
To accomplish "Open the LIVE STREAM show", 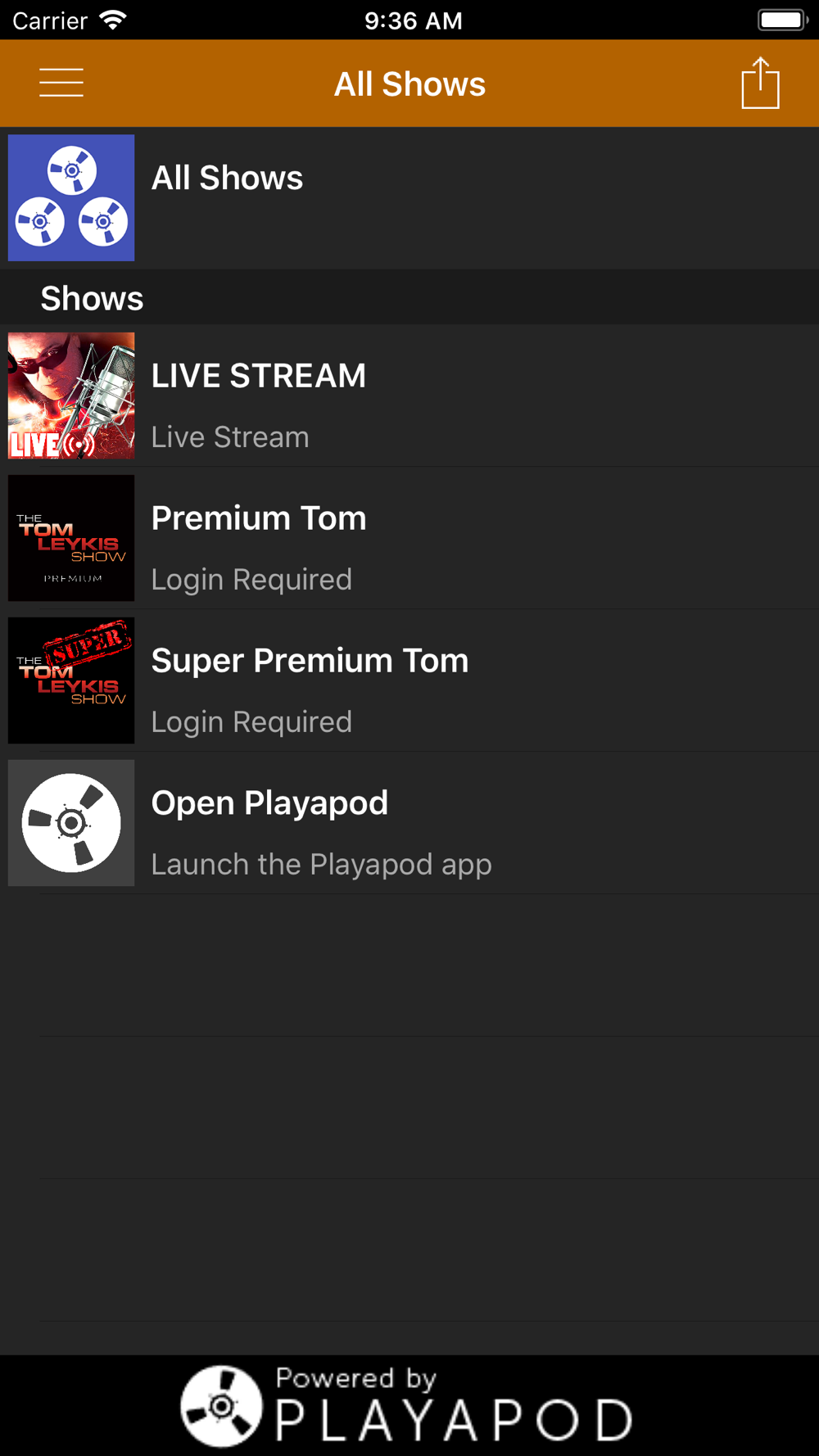I will [x=409, y=396].
